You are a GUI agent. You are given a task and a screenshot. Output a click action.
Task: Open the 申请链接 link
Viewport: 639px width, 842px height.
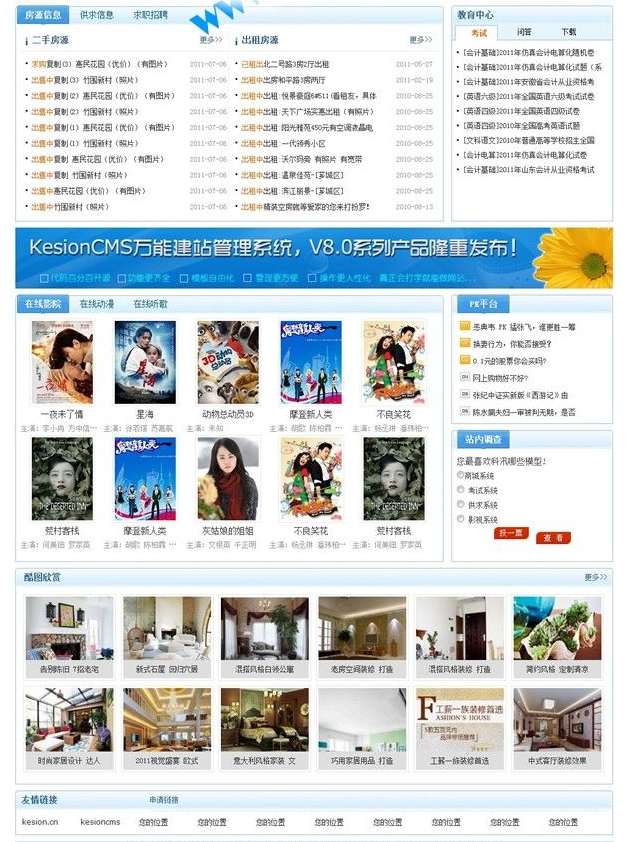tap(164, 800)
